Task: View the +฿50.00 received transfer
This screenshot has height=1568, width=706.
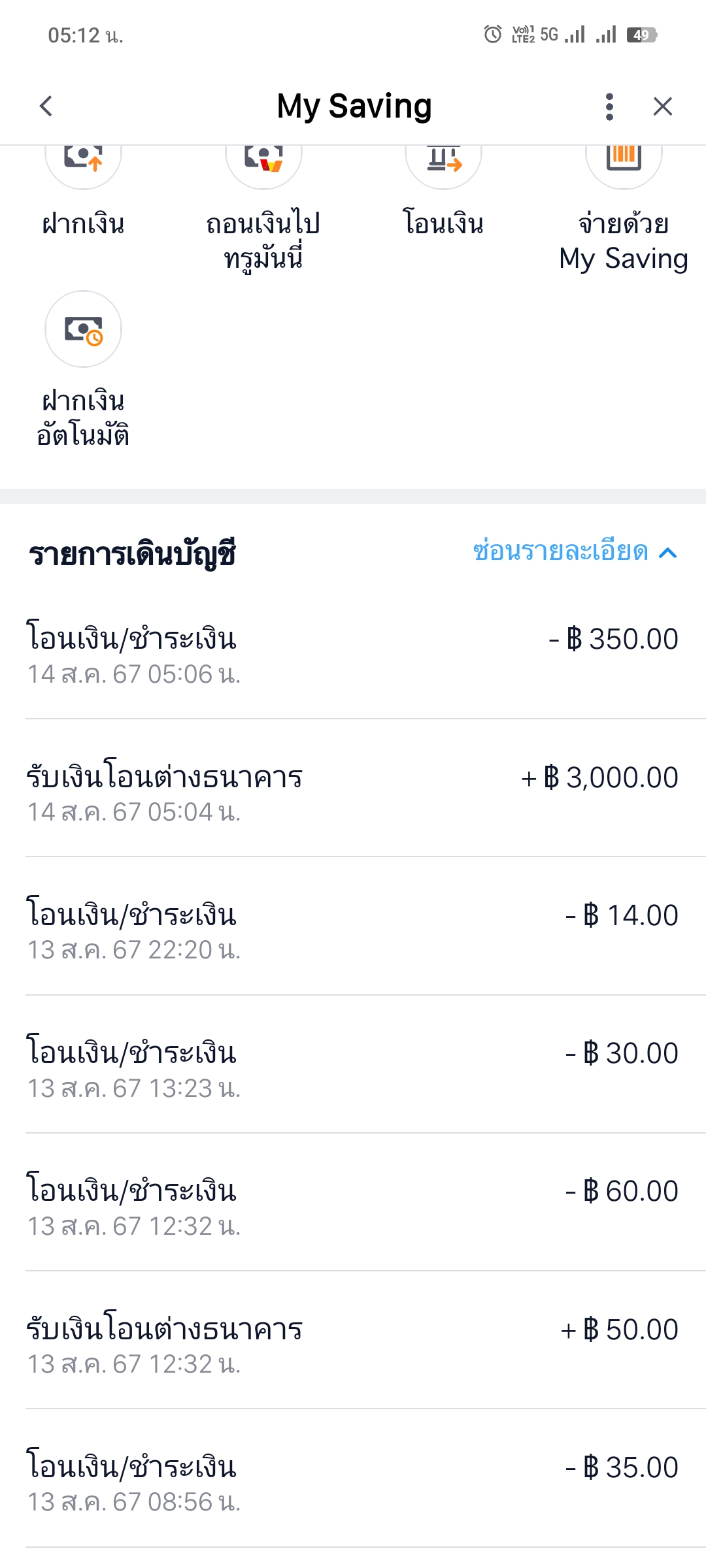Action: click(x=353, y=1343)
